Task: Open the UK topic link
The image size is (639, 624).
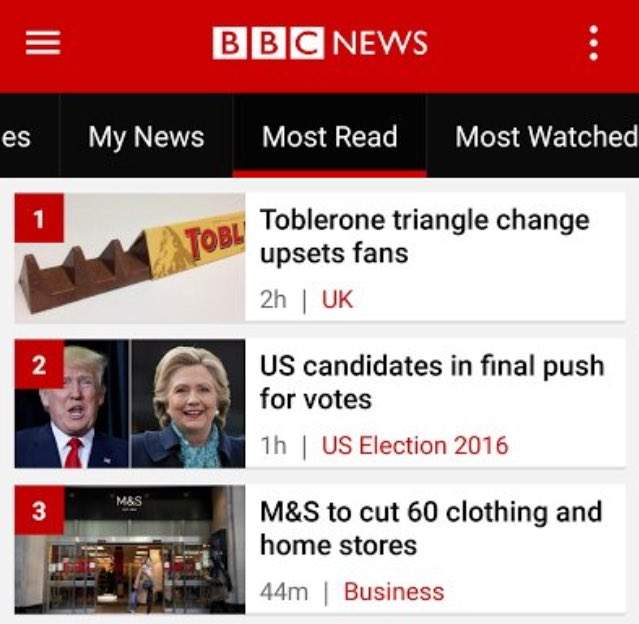Action: pyautogui.click(x=337, y=300)
